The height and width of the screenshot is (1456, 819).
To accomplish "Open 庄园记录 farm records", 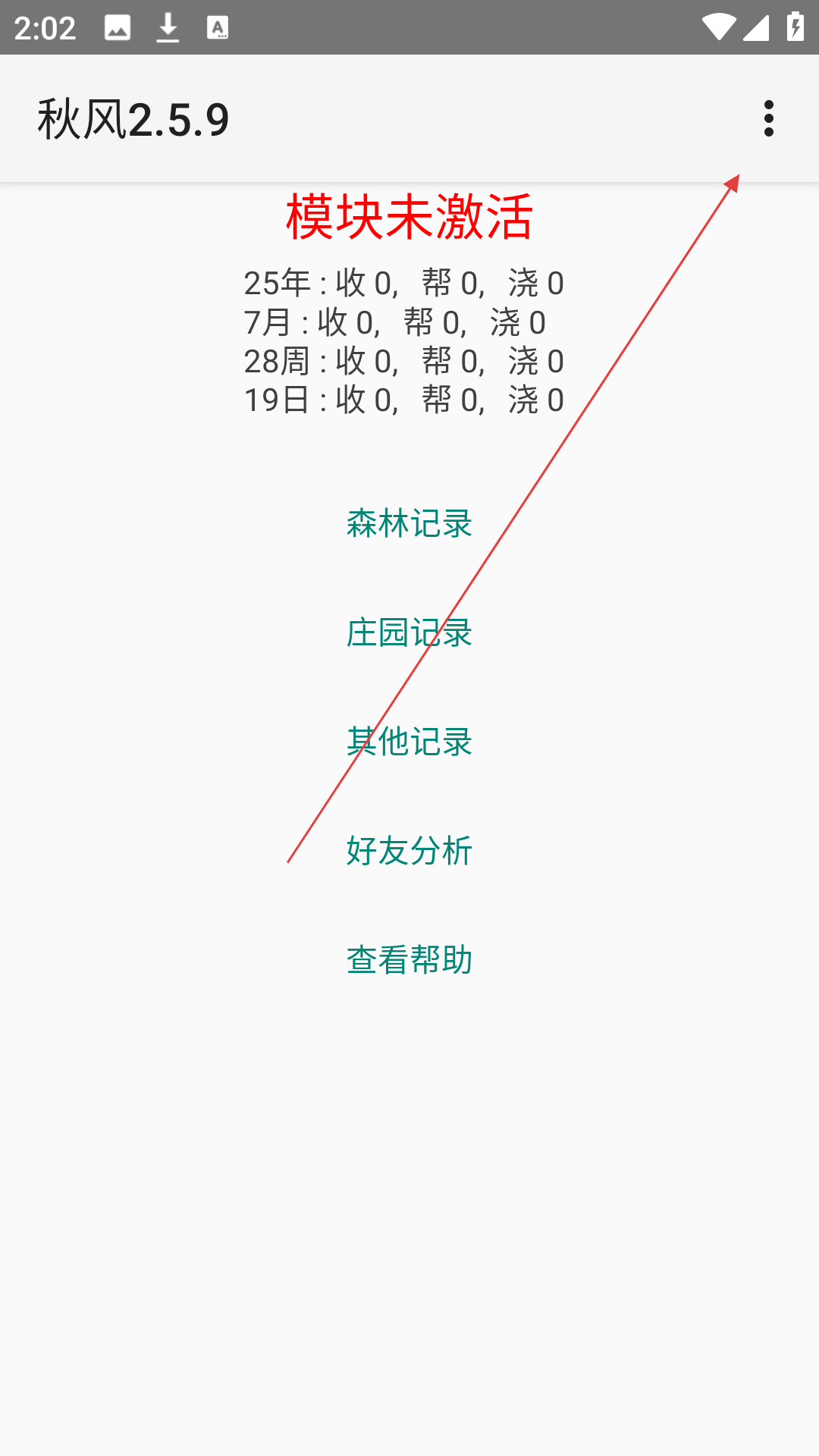I will [x=409, y=632].
